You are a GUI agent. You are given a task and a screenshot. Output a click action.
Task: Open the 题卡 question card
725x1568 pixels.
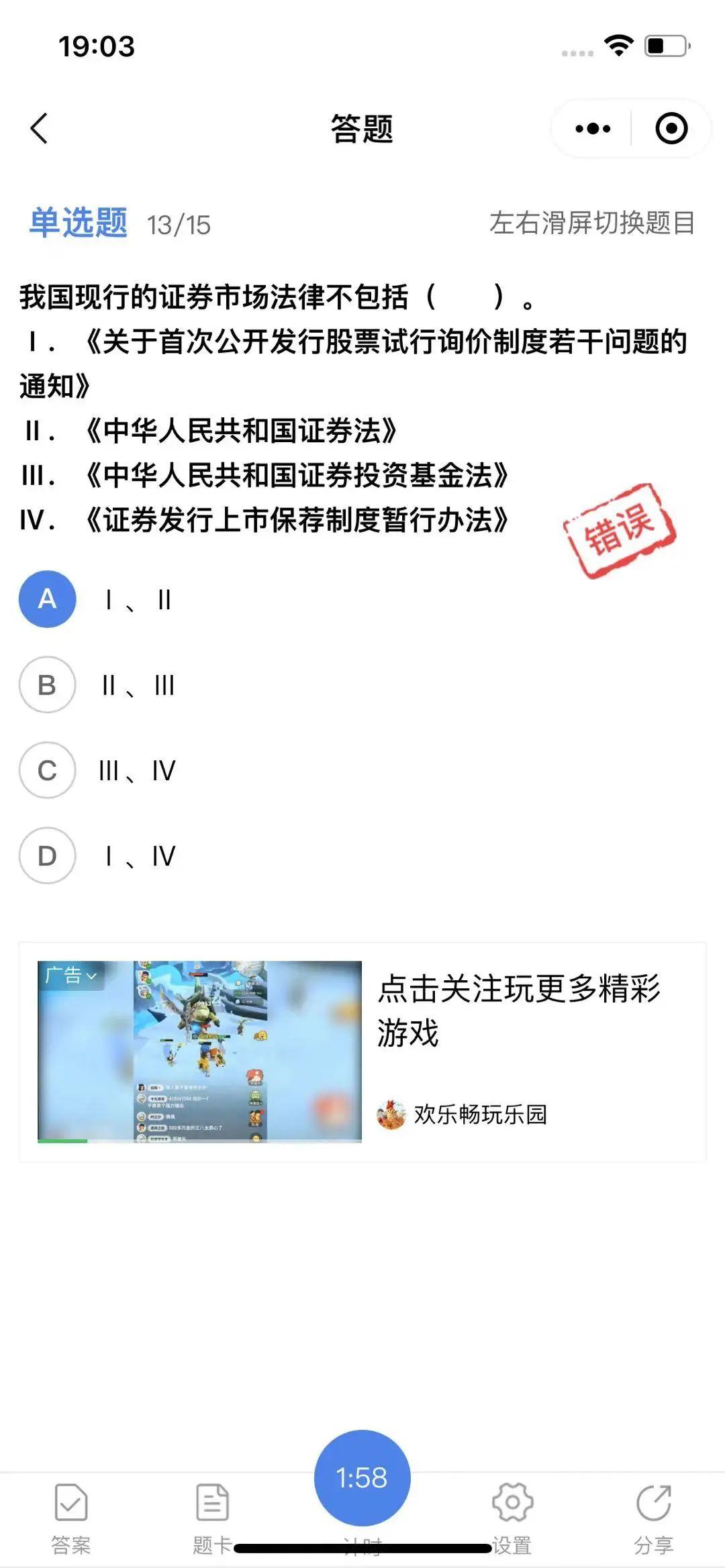click(212, 1514)
